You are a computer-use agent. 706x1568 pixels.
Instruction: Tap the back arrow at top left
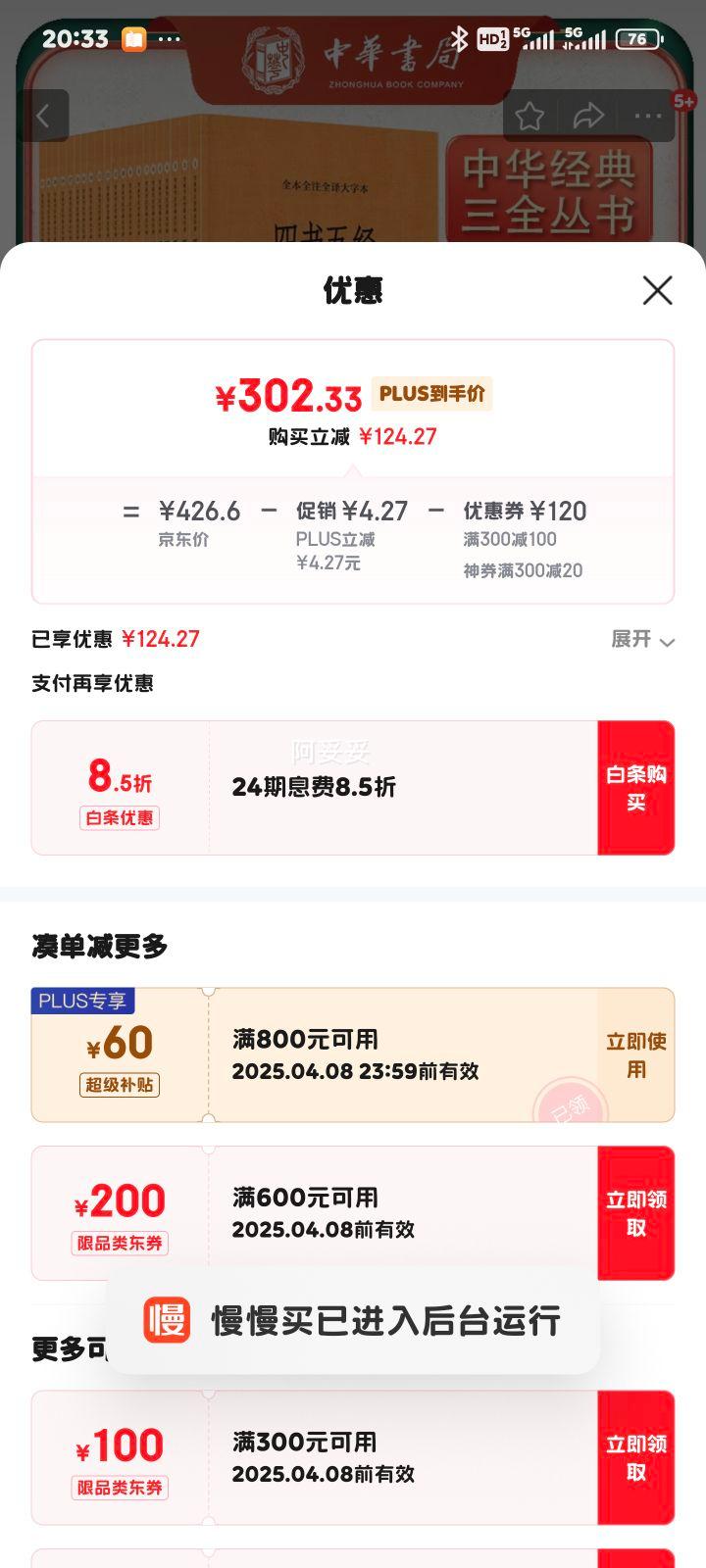[43, 115]
